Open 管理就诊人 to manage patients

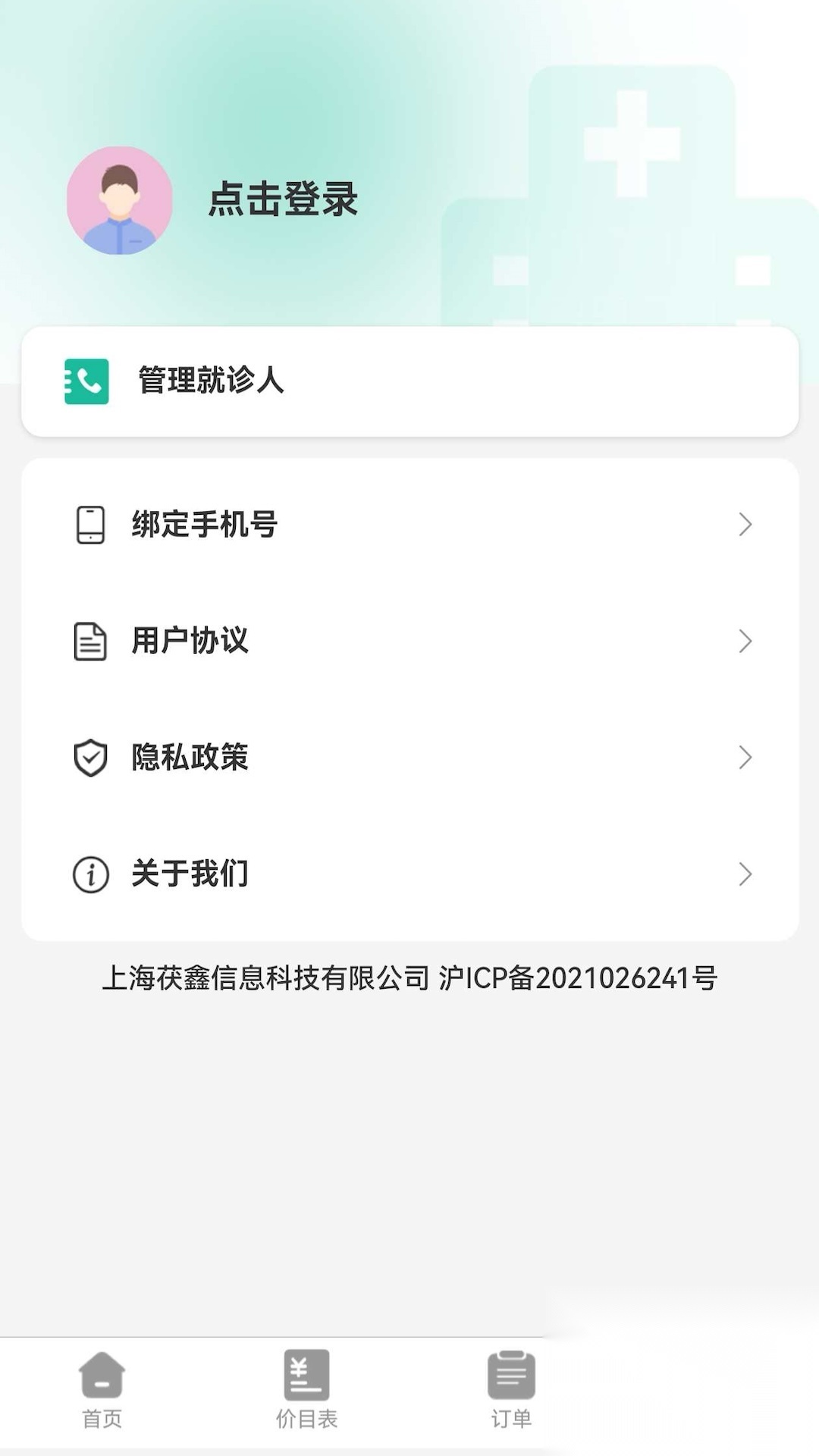click(409, 381)
